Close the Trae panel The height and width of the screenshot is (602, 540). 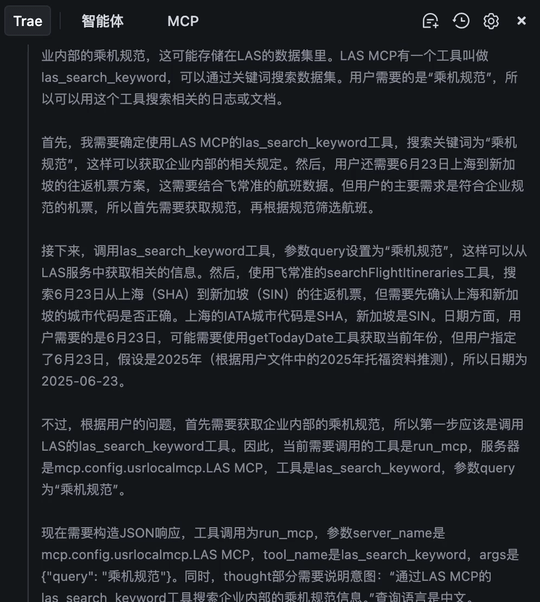coord(521,21)
